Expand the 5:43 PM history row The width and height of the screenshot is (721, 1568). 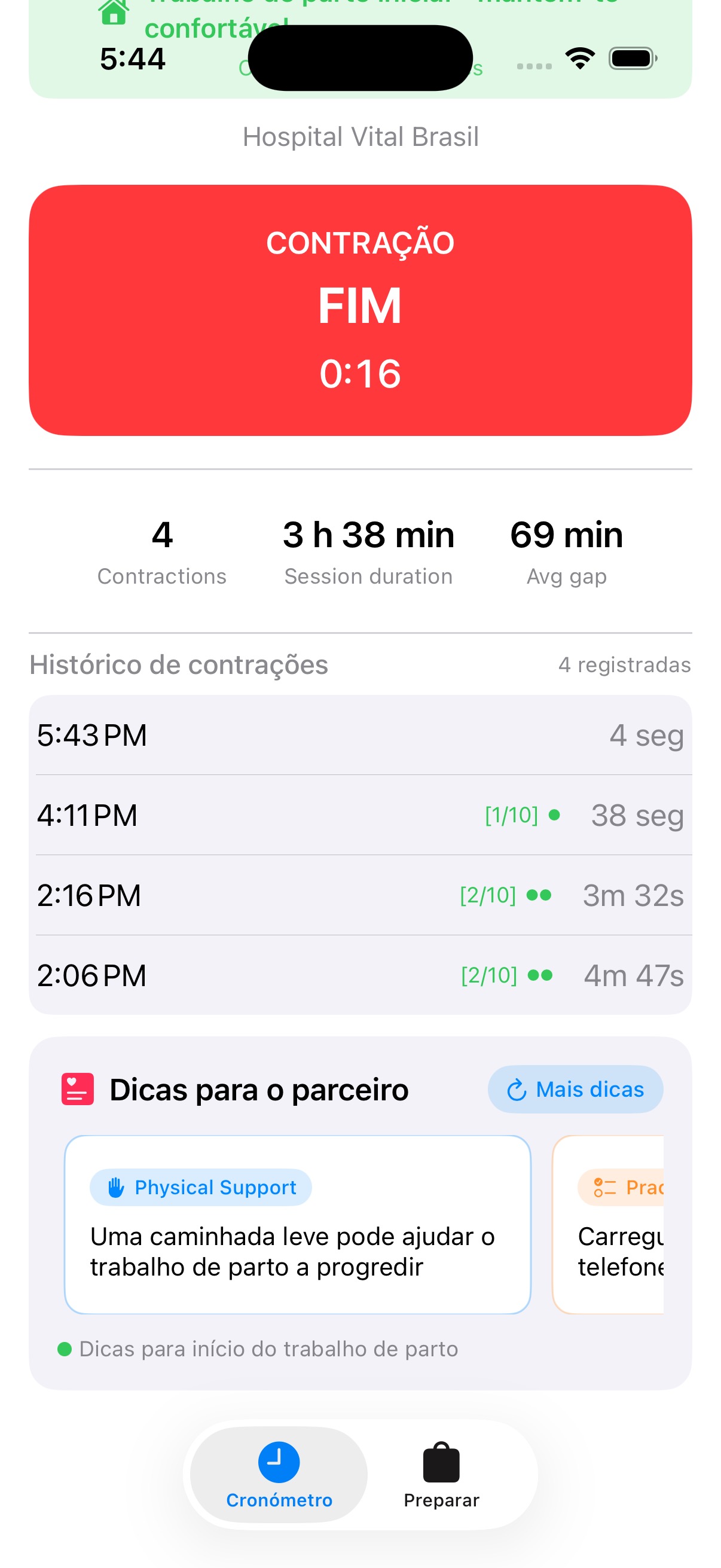click(x=360, y=735)
